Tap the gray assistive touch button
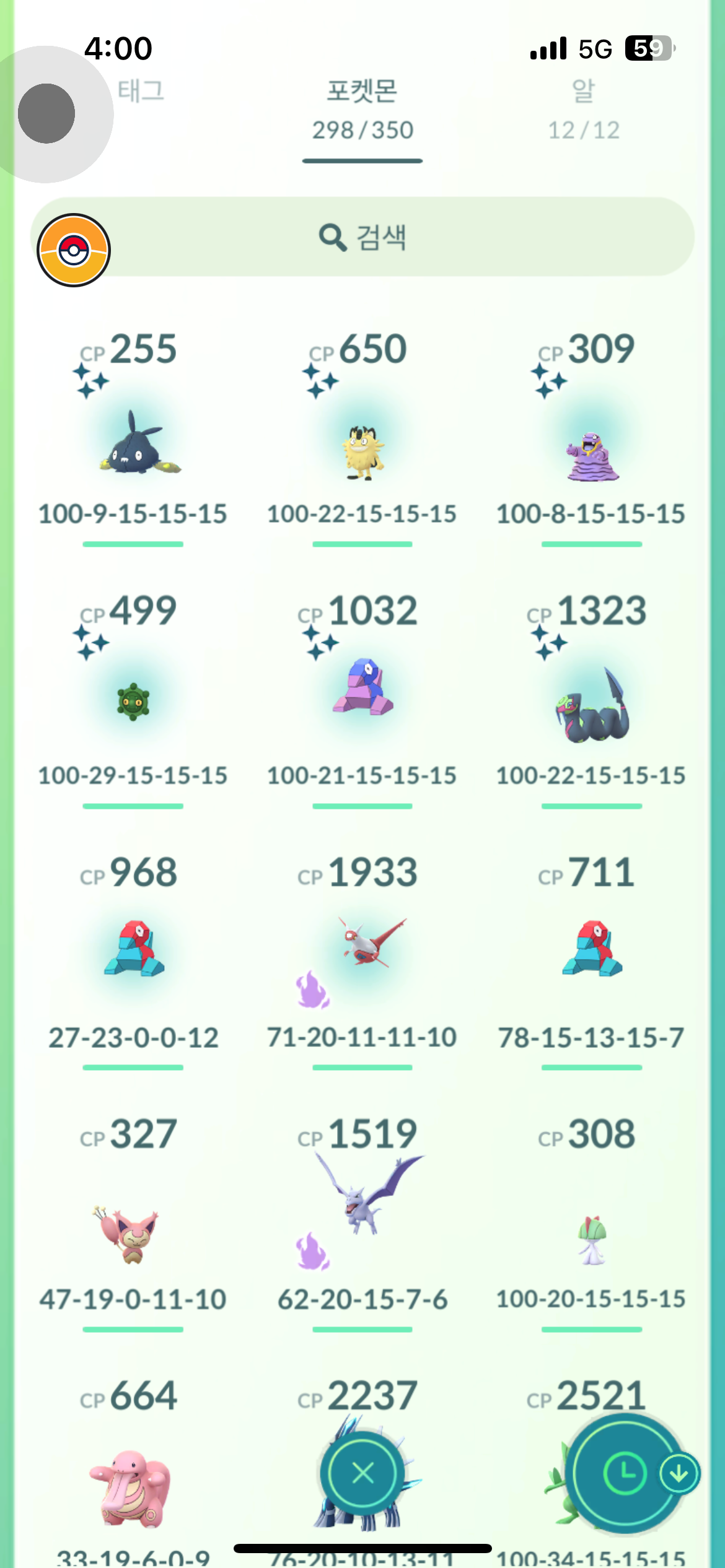725x1568 pixels. tap(46, 114)
